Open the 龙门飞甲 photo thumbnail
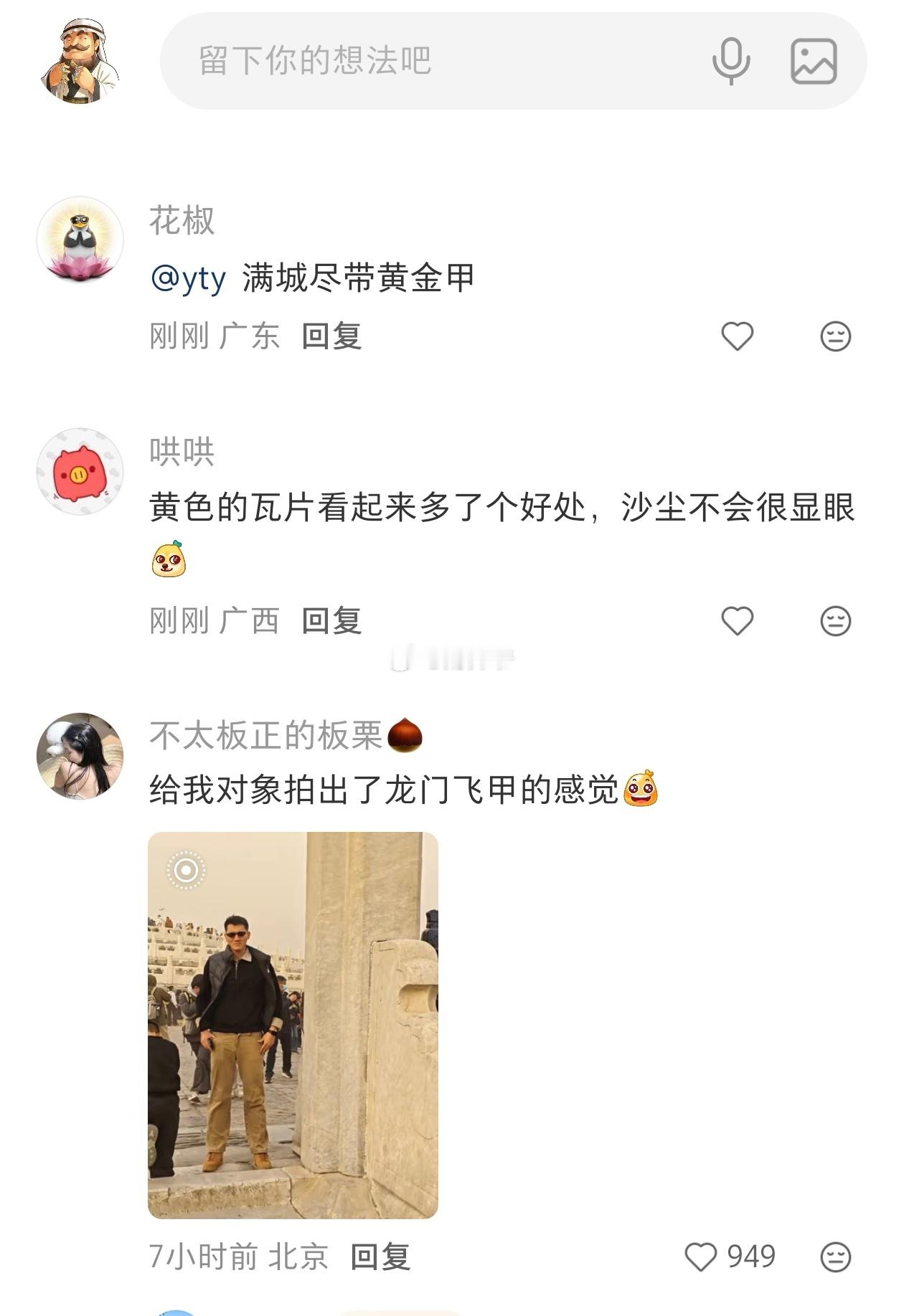This screenshot has height=1316, width=904. coord(294,1026)
